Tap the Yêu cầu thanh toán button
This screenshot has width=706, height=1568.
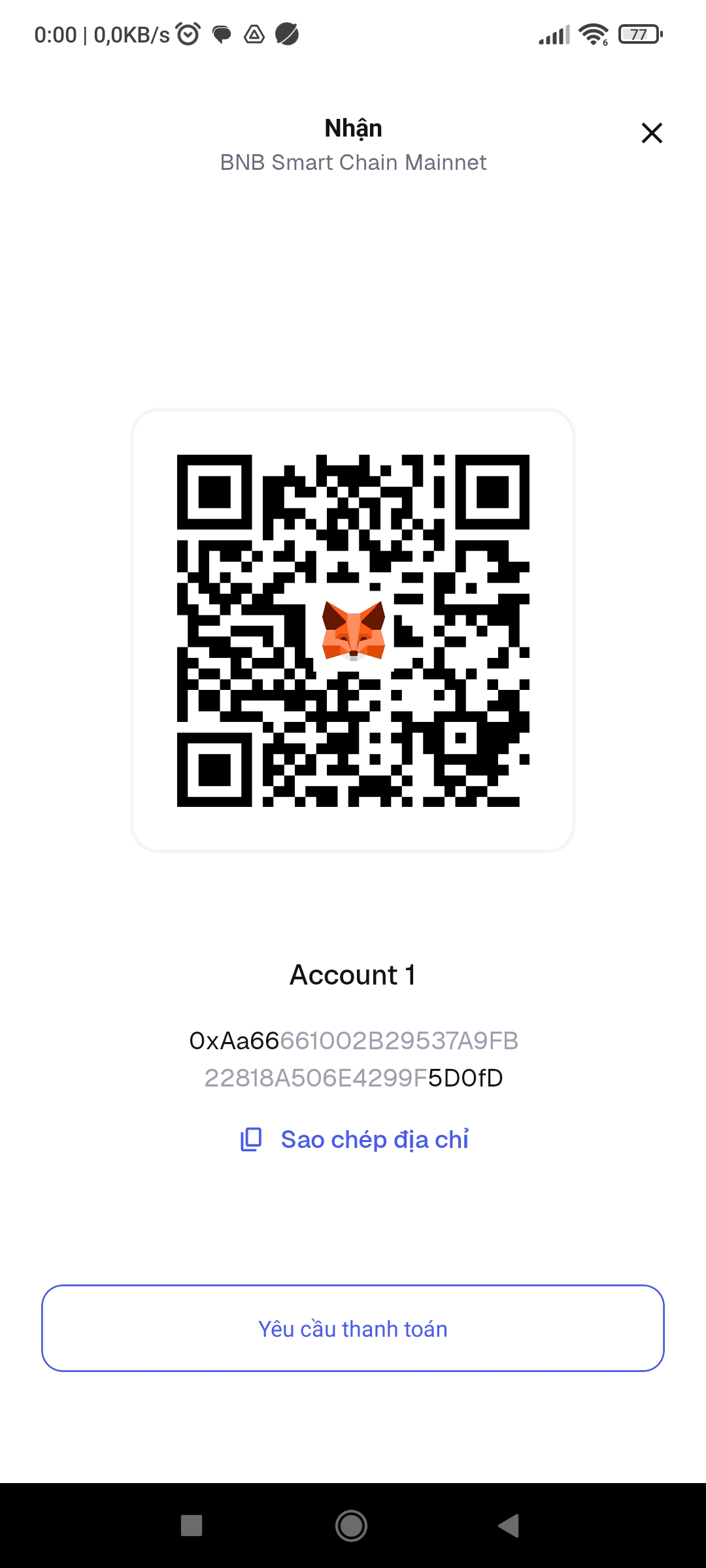[353, 1328]
